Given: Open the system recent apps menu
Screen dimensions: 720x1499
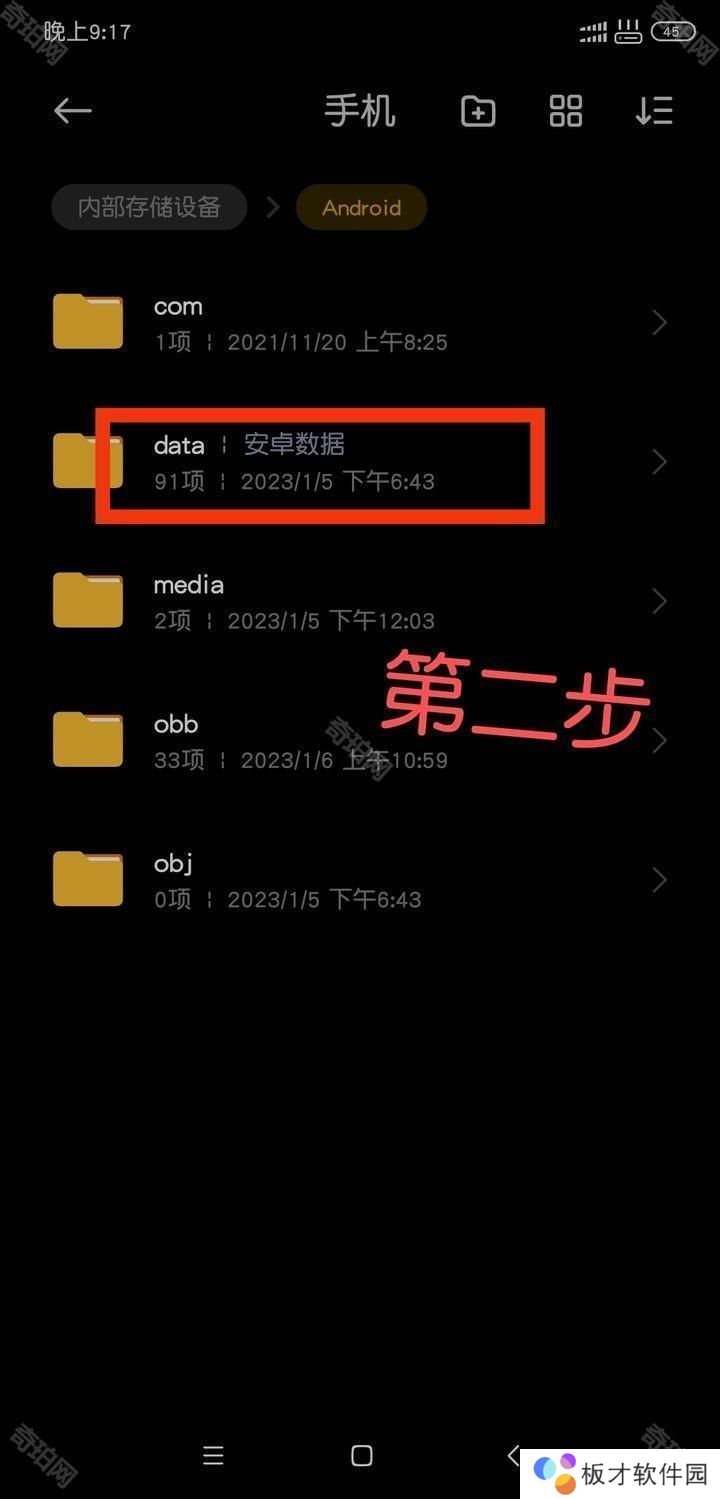Looking at the screenshot, I should point(213,1455).
